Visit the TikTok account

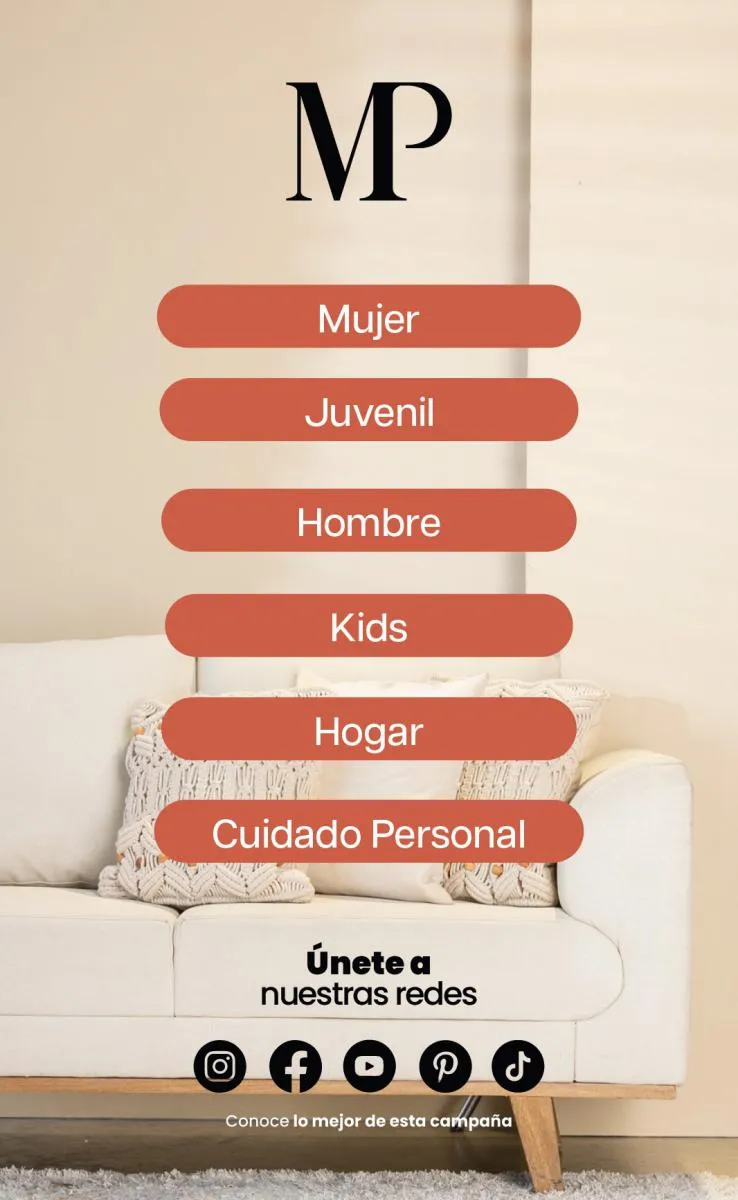pos(518,1066)
